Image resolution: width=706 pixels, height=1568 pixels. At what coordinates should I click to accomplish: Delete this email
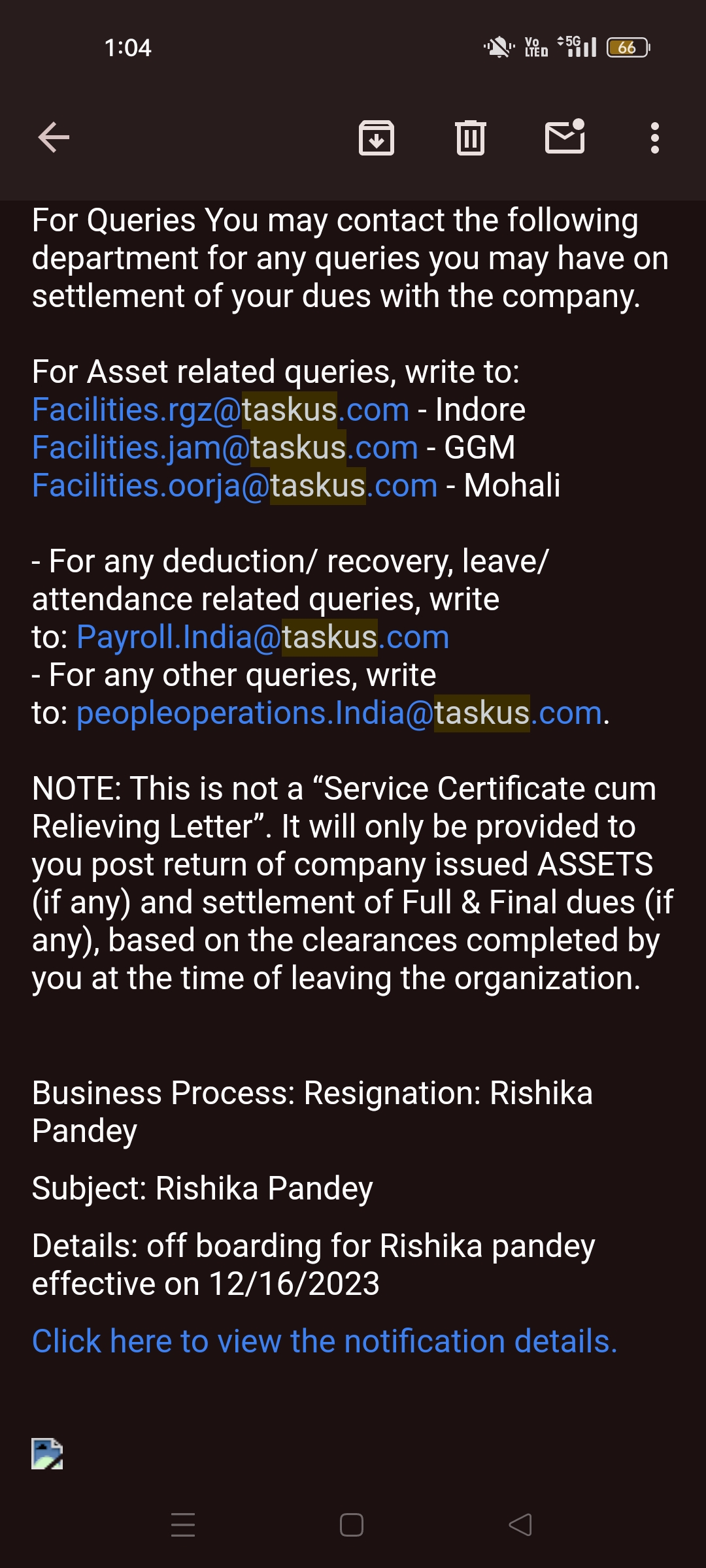point(471,138)
